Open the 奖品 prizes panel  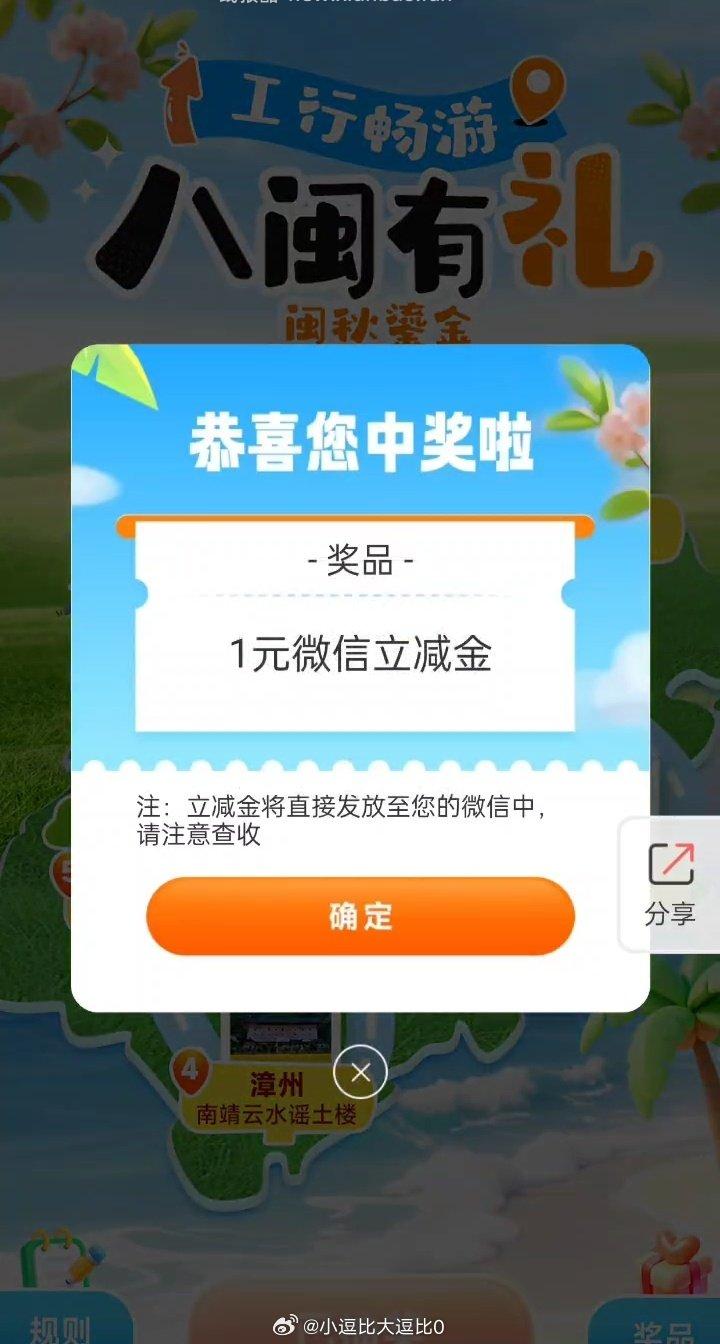(x=660, y=1330)
